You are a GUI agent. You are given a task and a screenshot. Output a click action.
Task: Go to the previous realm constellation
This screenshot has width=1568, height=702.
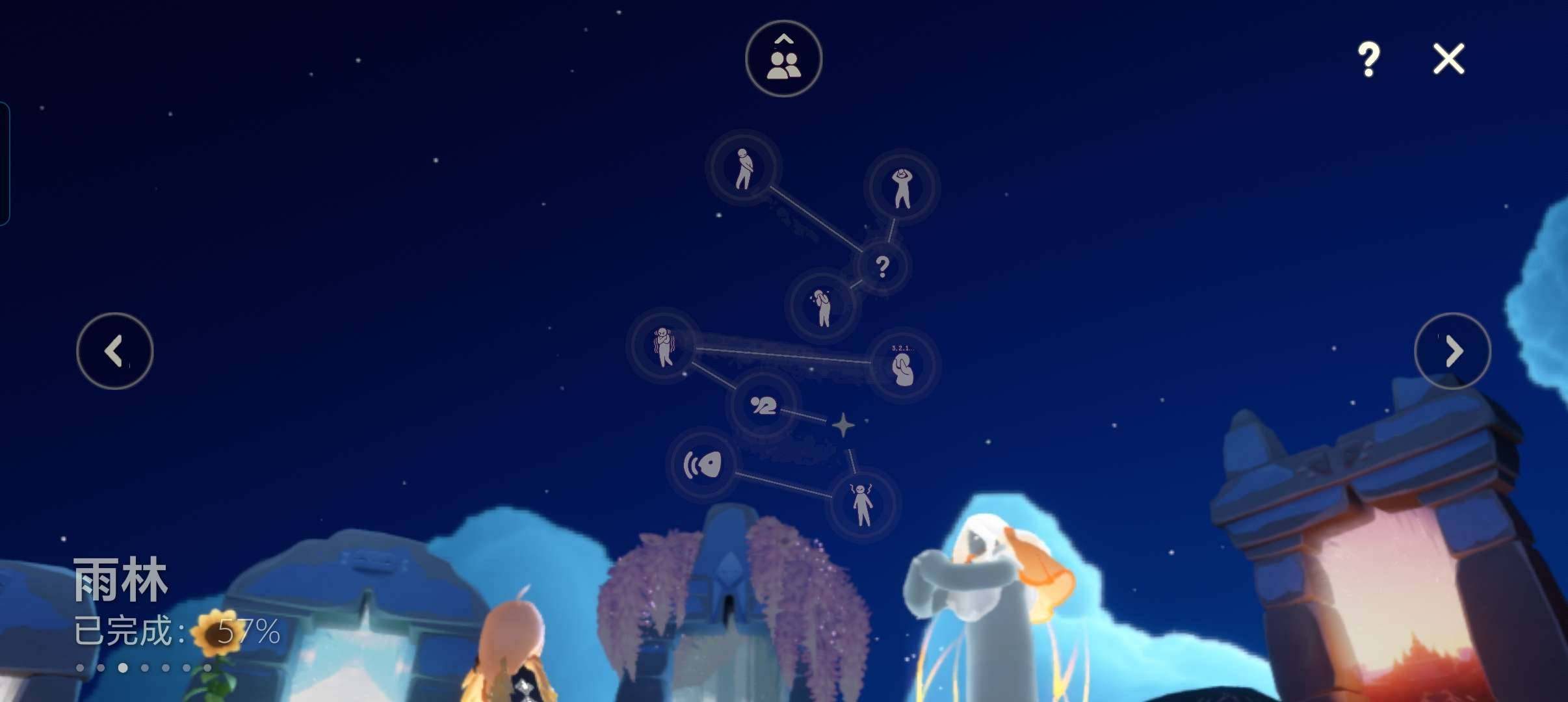click(115, 351)
